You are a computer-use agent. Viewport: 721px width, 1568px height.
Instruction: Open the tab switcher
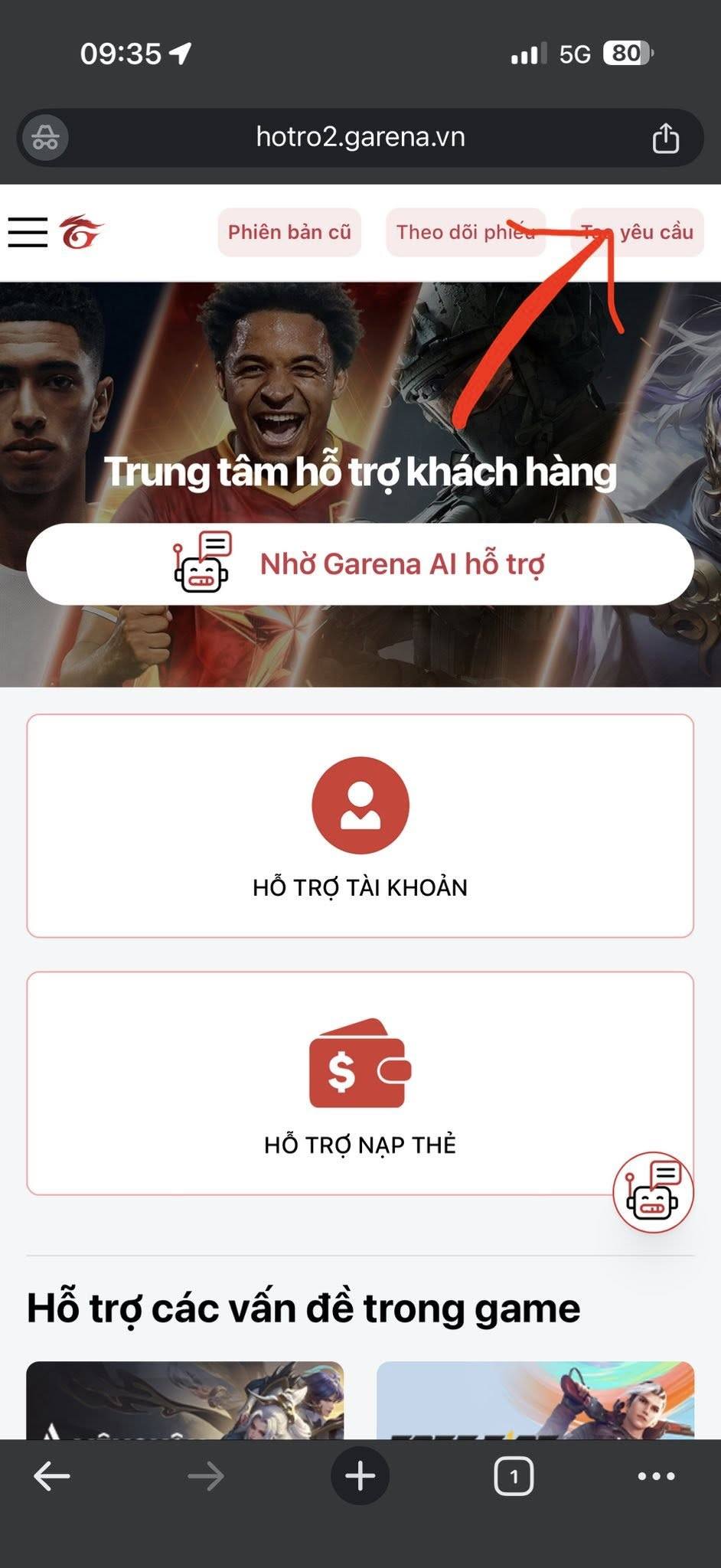coord(514,1476)
